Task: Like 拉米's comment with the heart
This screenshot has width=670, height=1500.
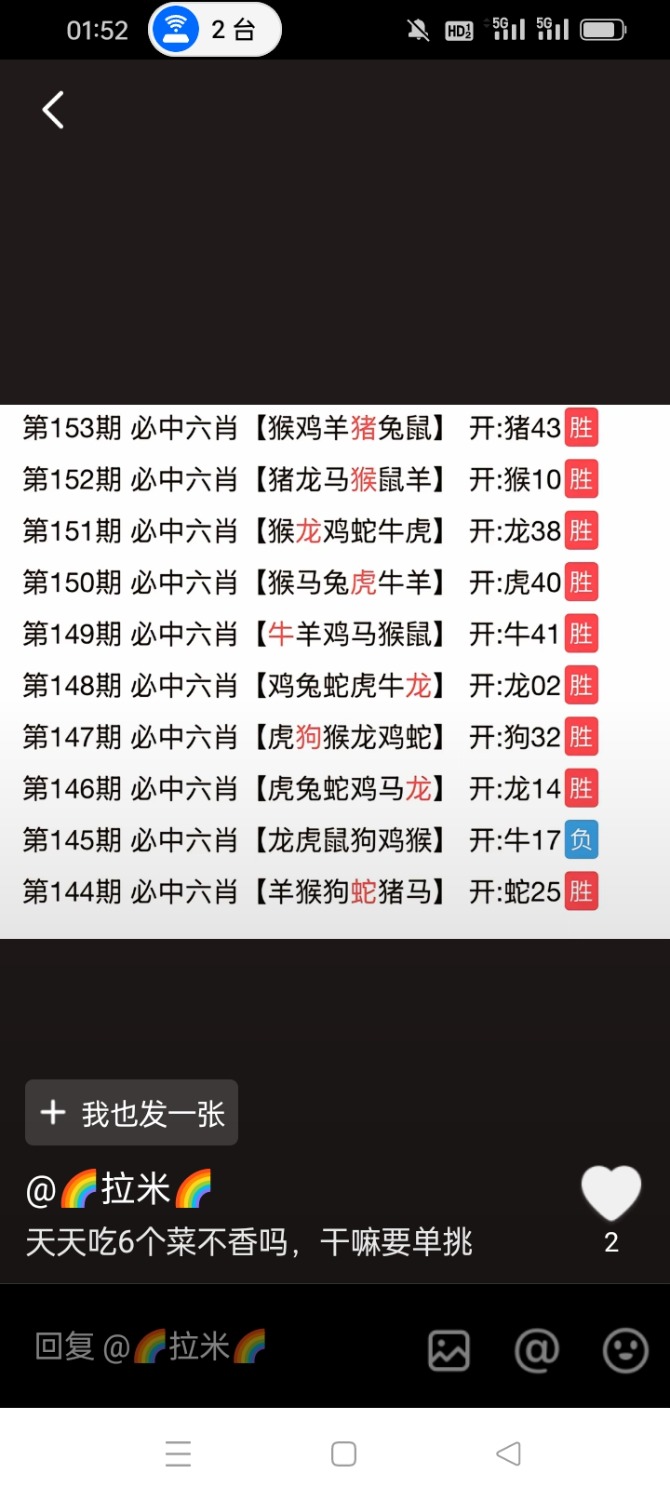Action: (611, 1194)
